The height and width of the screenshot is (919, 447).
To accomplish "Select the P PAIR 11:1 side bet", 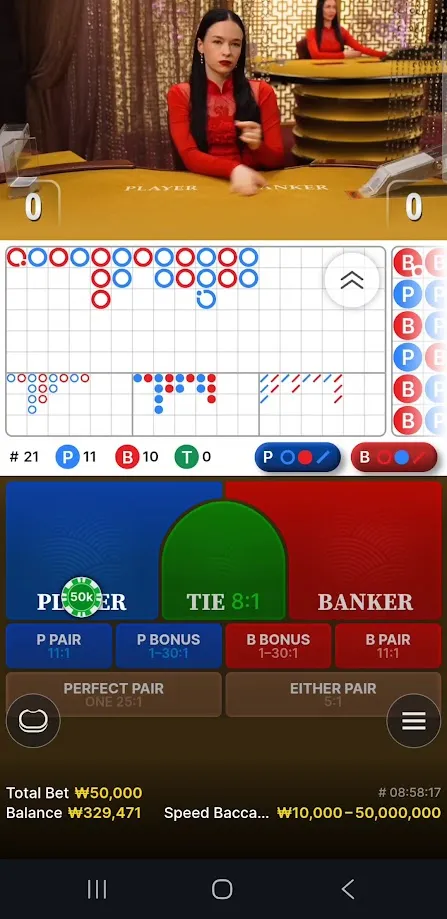I will 59,646.
